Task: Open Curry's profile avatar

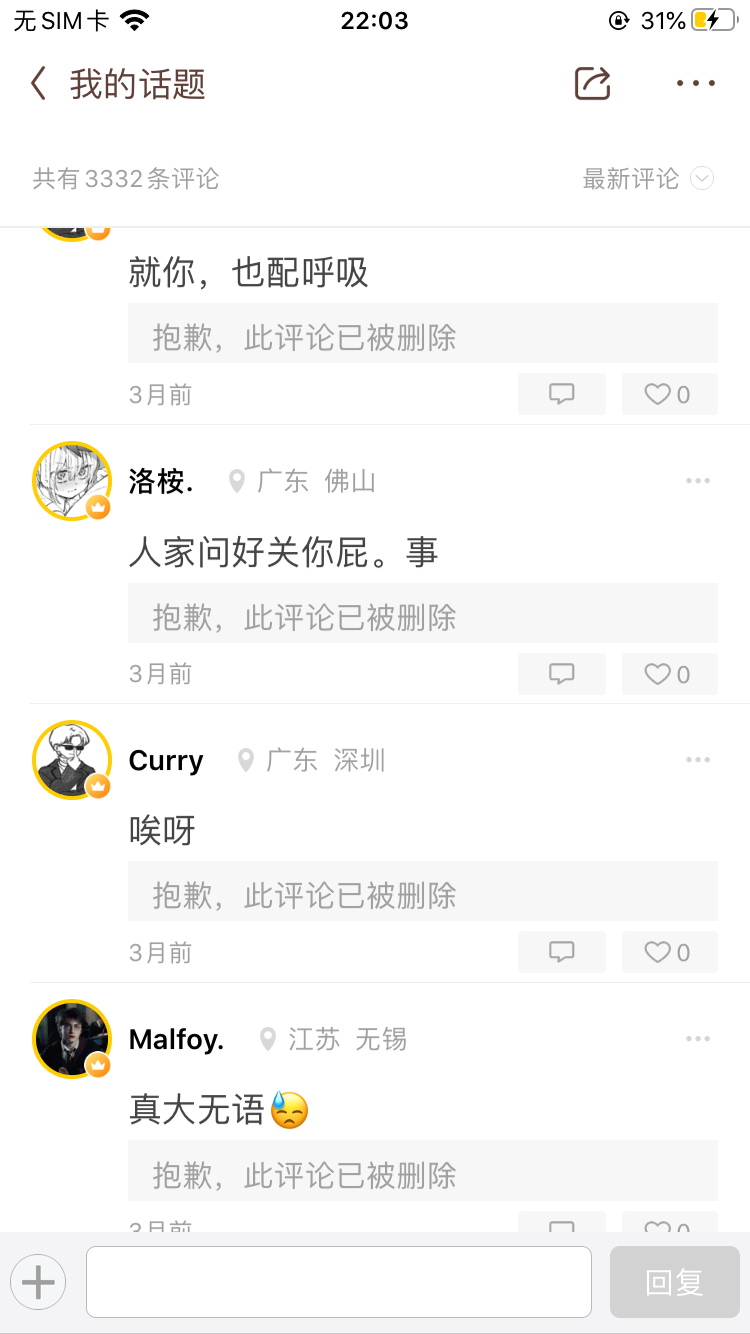Action: point(72,760)
